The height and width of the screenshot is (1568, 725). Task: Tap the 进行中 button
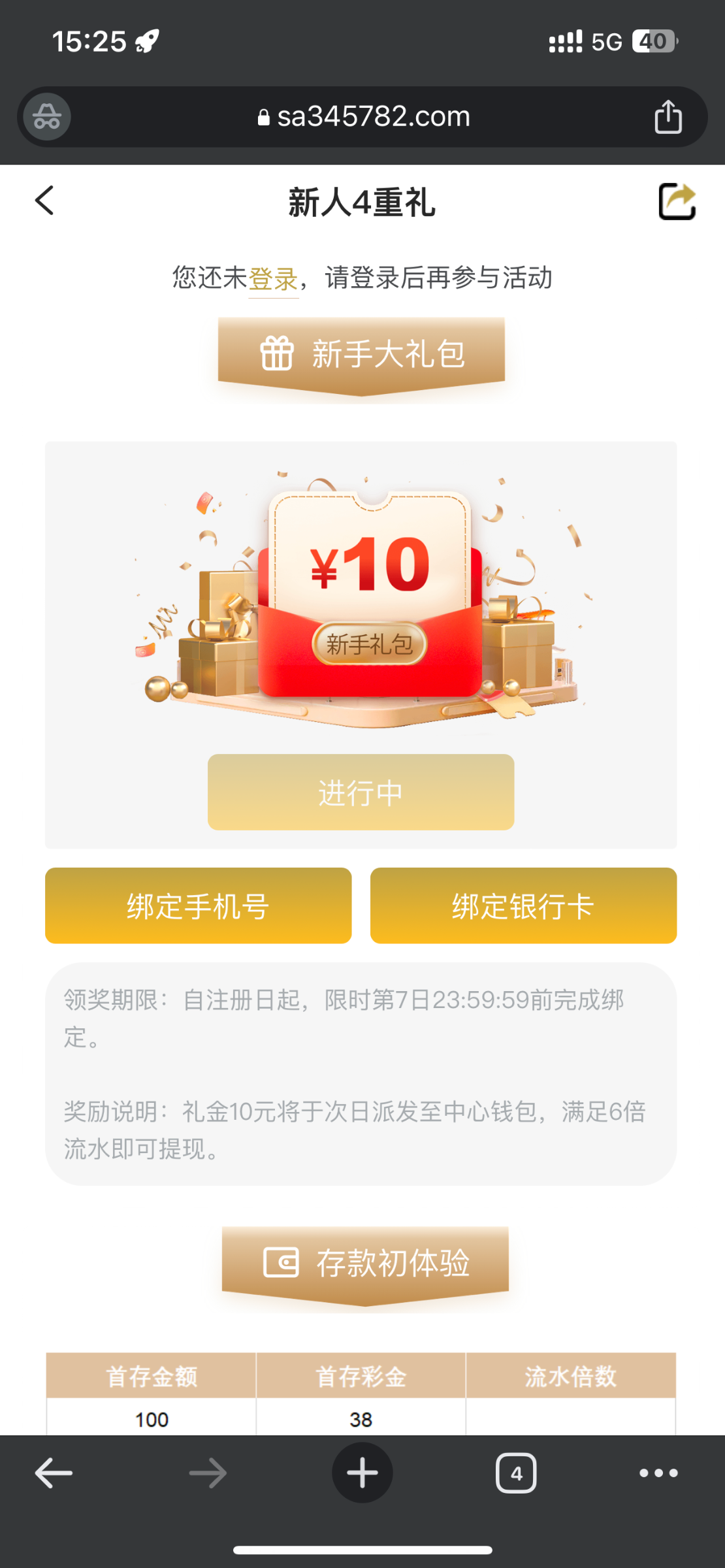361,792
